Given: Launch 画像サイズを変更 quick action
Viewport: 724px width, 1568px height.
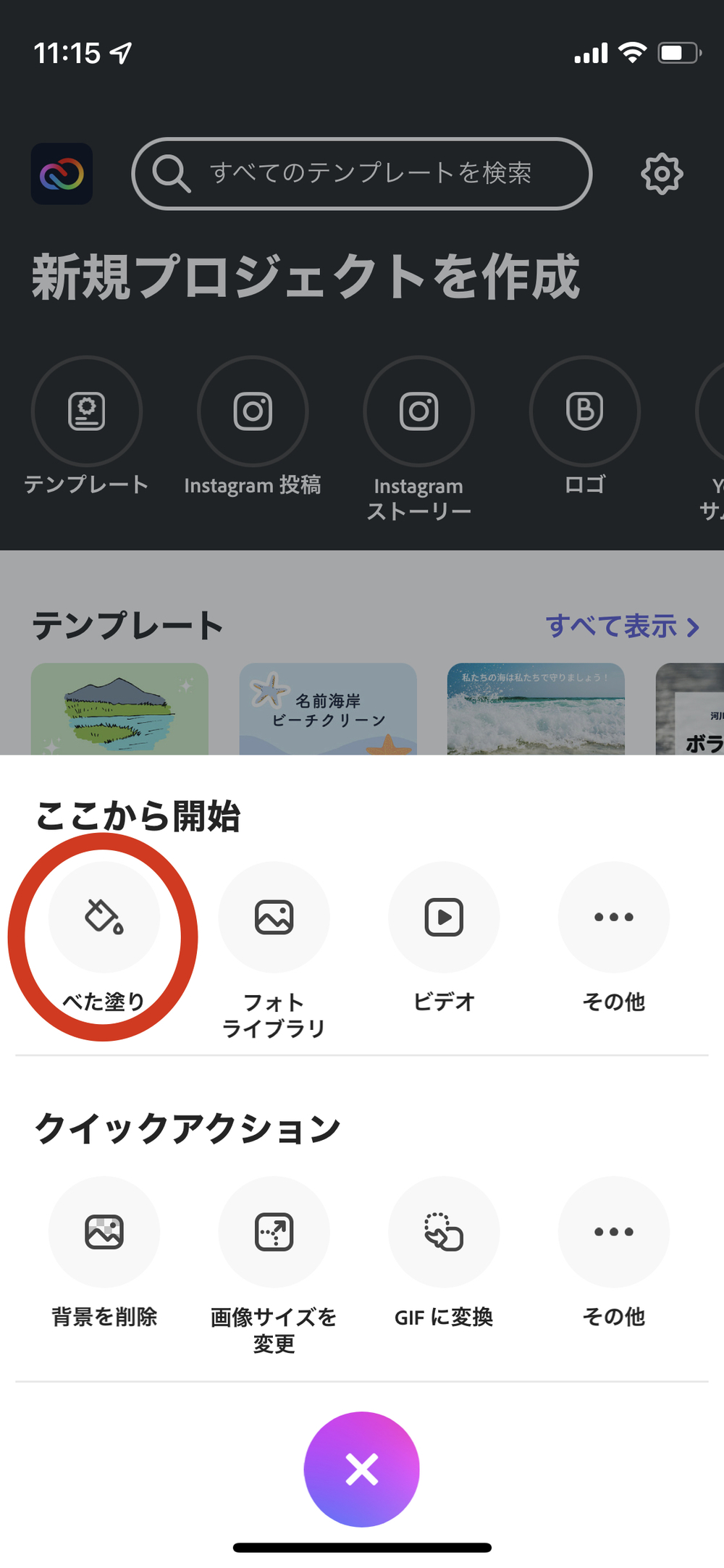Looking at the screenshot, I should tap(274, 1232).
